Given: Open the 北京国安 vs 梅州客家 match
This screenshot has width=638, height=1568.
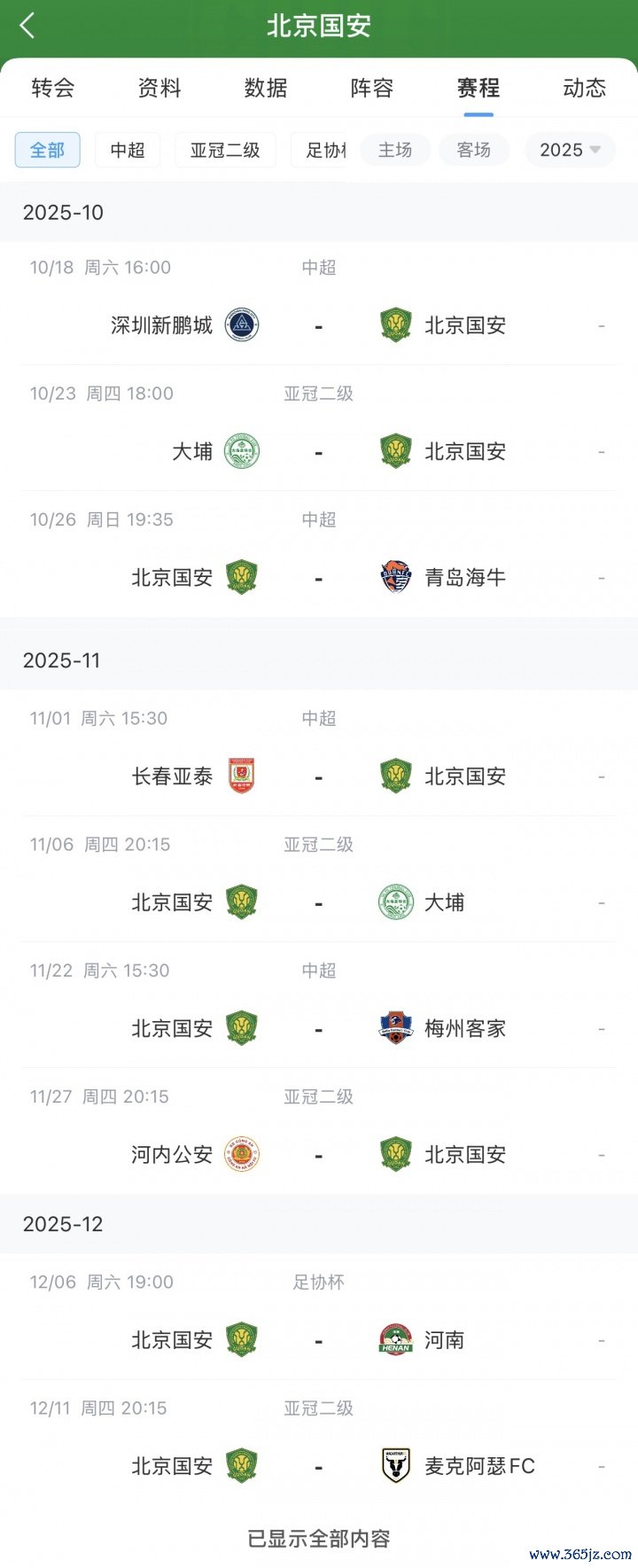Looking at the screenshot, I should tap(319, 1028).
